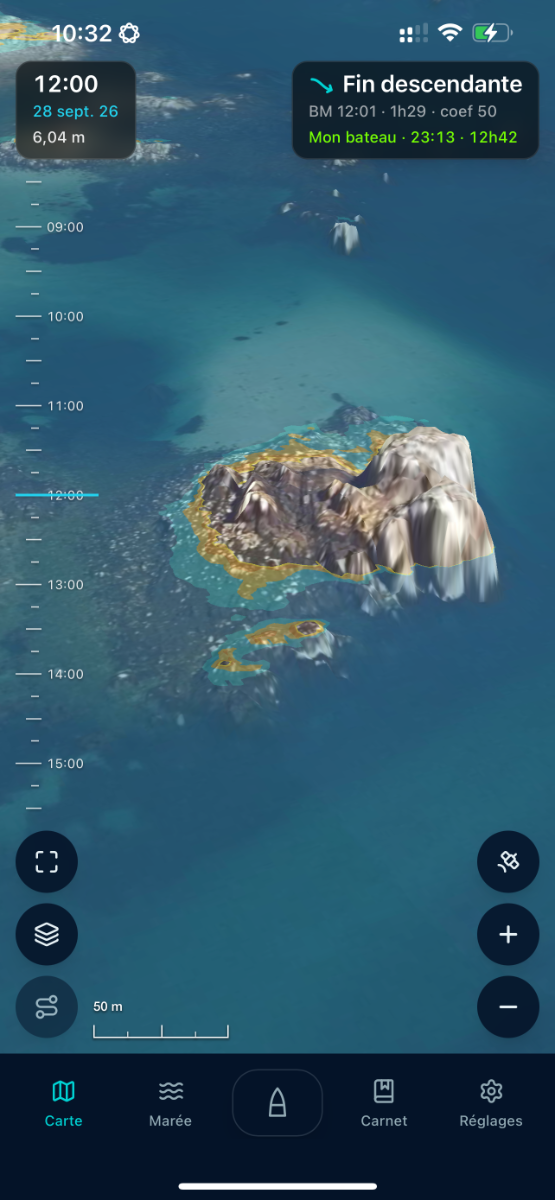Jump to 10:00 on the time scale
The height and width of the screenshot is (1200, 555).
pos(65,316)
